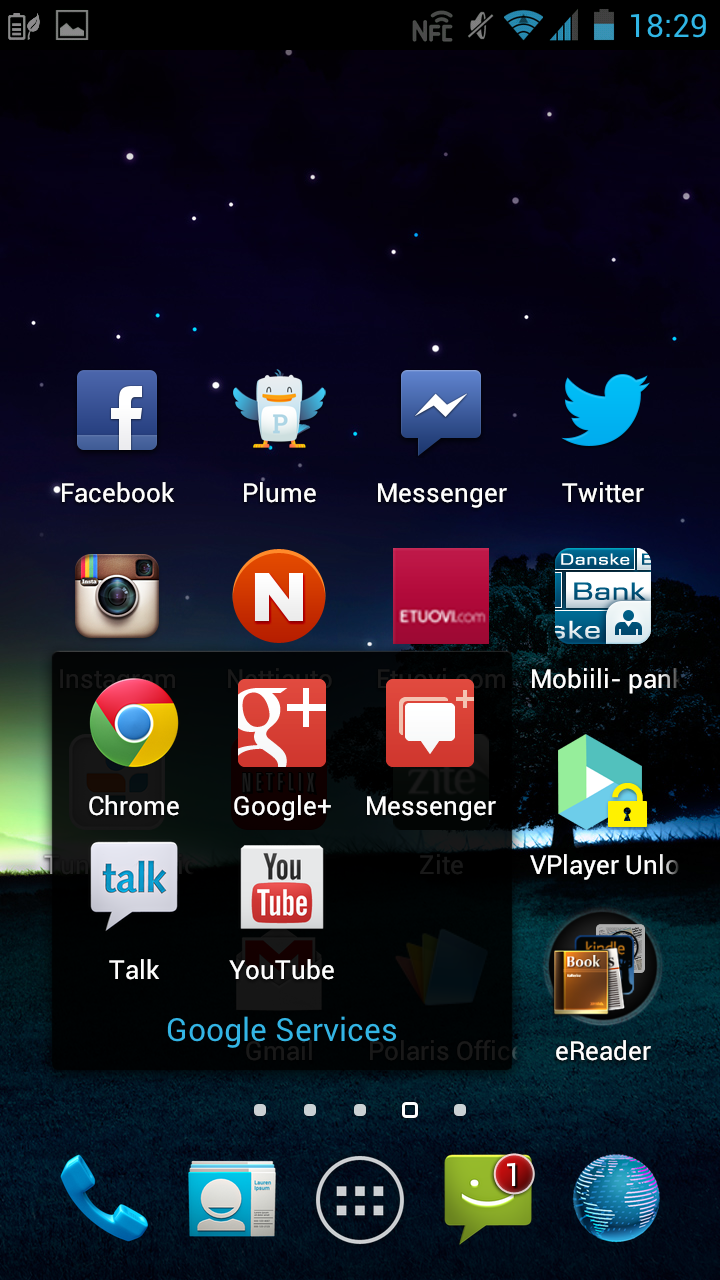Open the app drawer
The height and width of the screenshot is (1280, 720).
[360, 1200]
